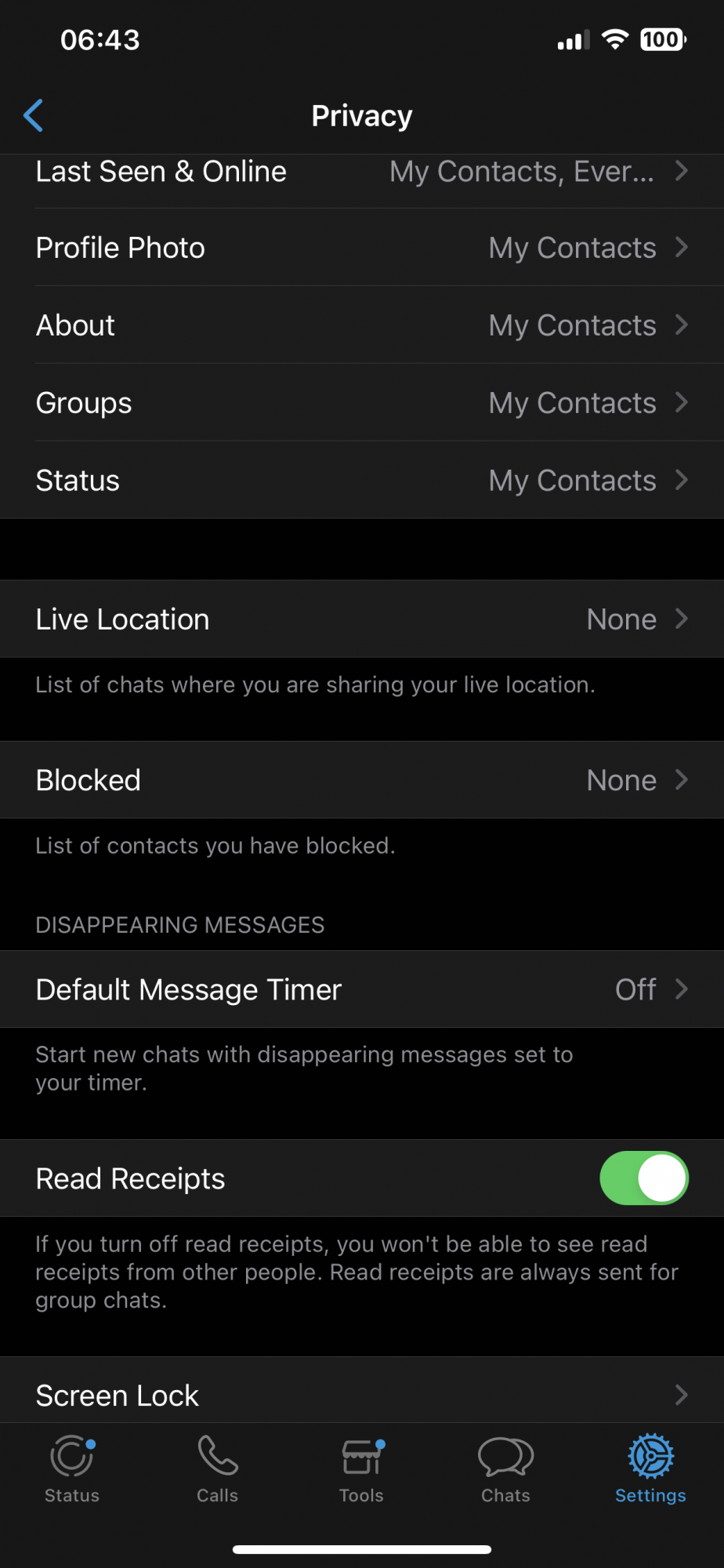Screen dimensions: 724x1568
Task: Switch to the Calls tab
Action: [x=217, y=1470]
